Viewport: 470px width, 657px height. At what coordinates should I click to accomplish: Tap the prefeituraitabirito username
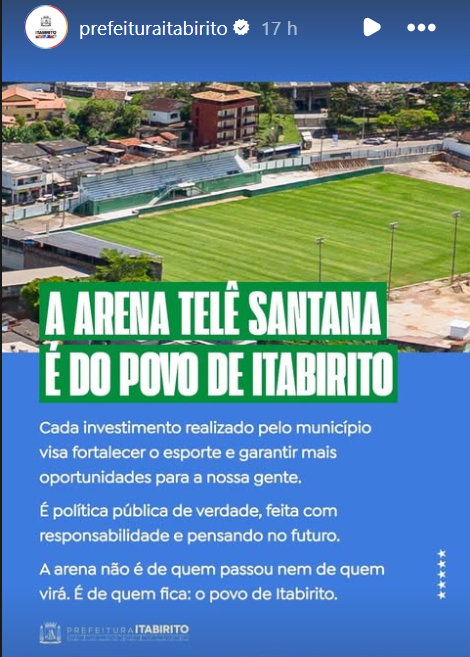click(153, 28)
